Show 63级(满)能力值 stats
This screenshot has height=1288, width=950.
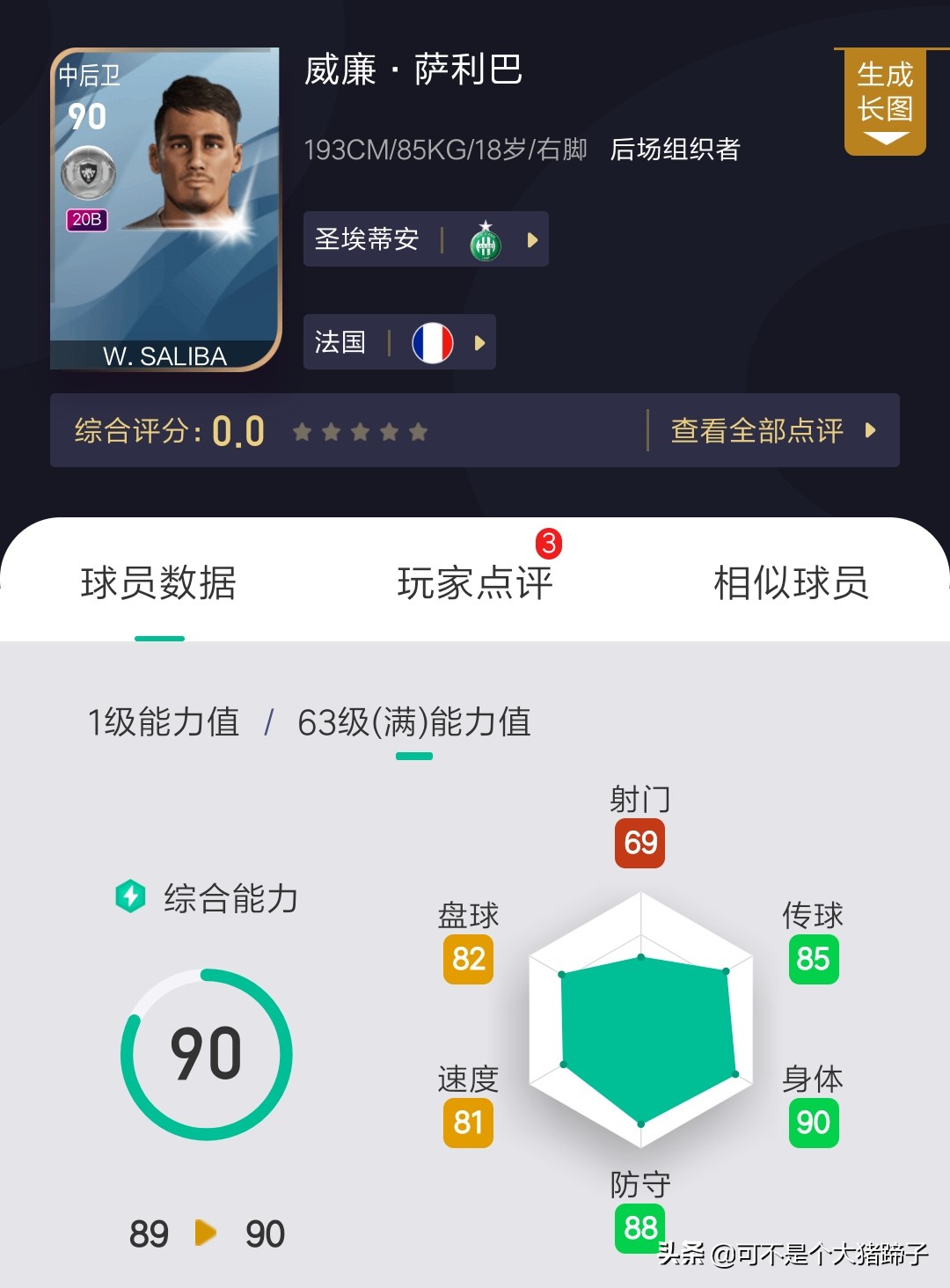coord(413,722)
